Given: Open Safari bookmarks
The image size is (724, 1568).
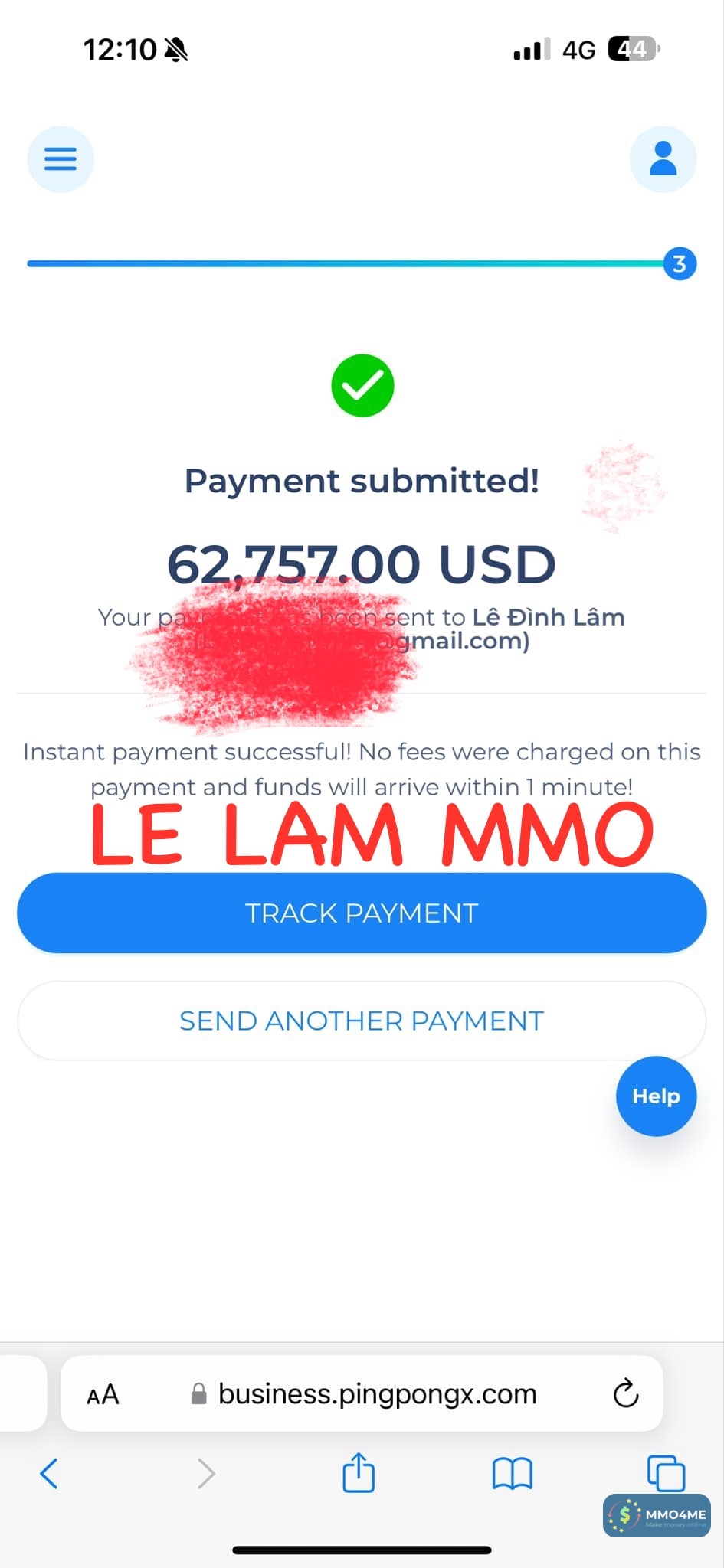Looking at the screenshot, I should tap(512, 1473).
